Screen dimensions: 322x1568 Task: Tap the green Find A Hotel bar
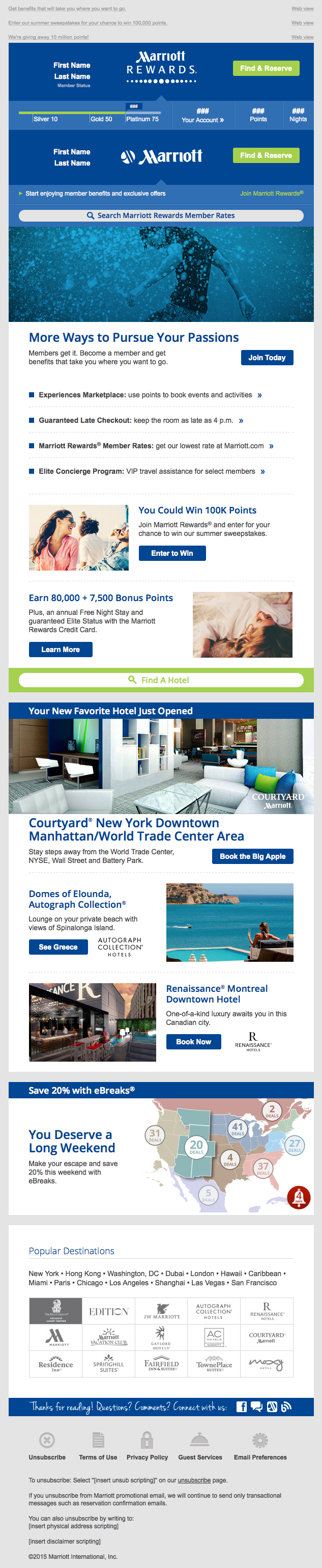point(161,680)
